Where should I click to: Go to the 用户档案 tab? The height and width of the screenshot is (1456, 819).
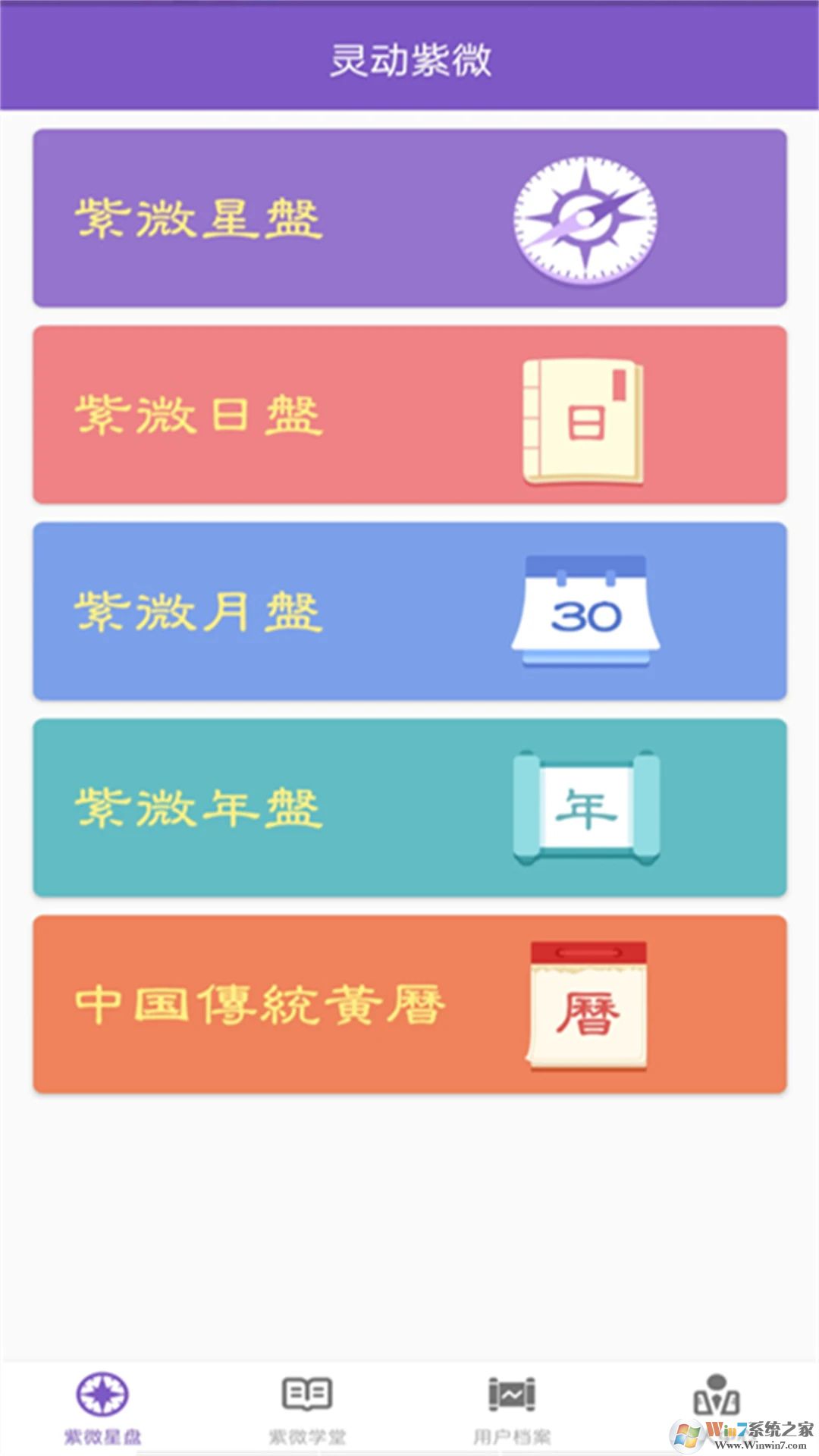tap(512, 1407)
